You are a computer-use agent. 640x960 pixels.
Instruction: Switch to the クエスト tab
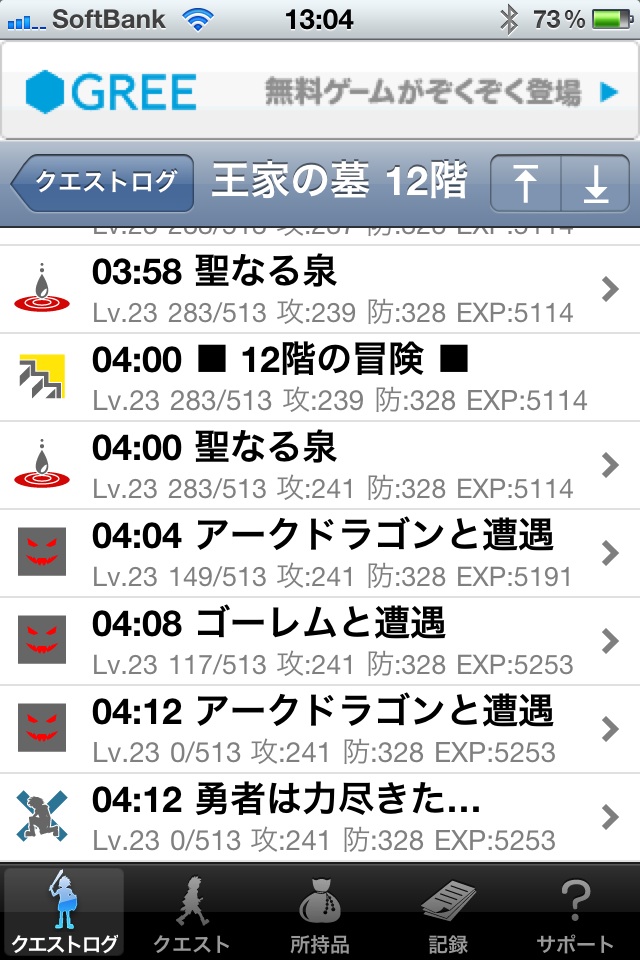191,912
